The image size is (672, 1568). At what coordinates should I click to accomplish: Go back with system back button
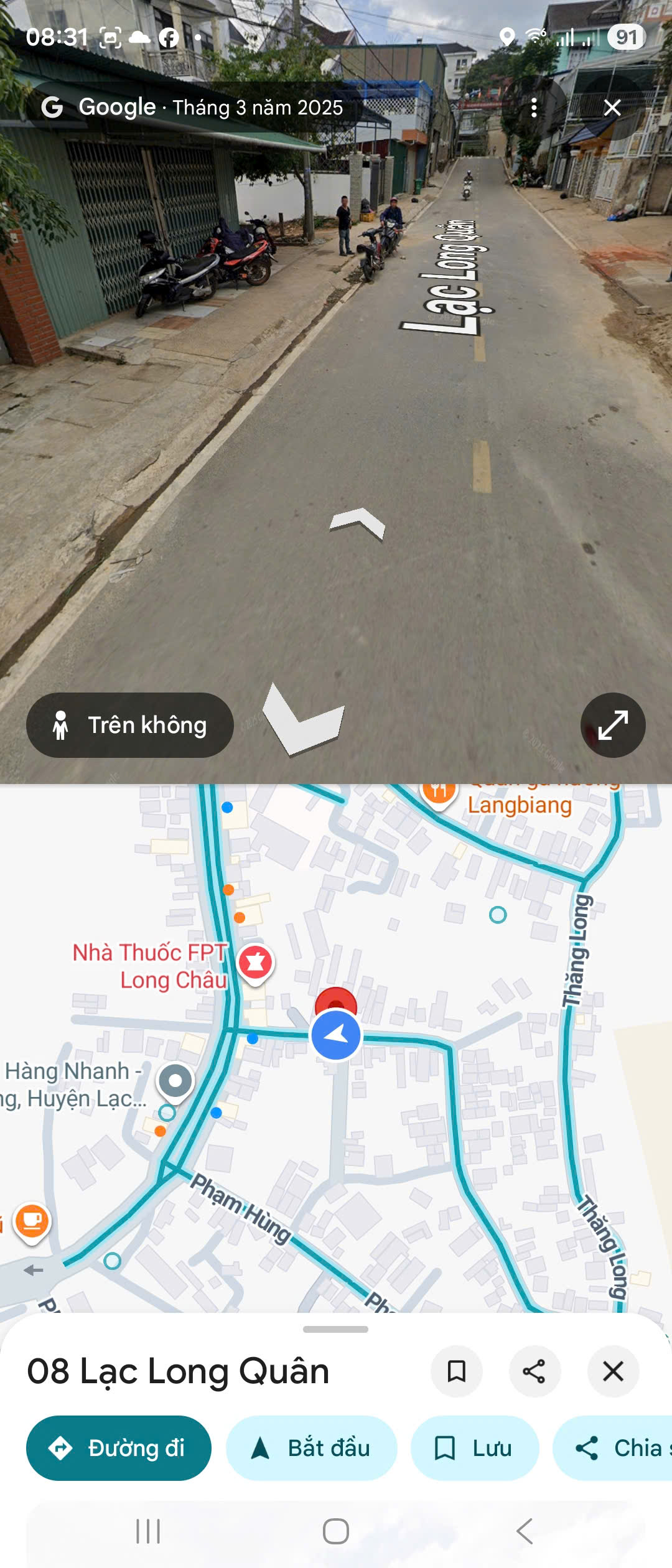pos(525,1531)
